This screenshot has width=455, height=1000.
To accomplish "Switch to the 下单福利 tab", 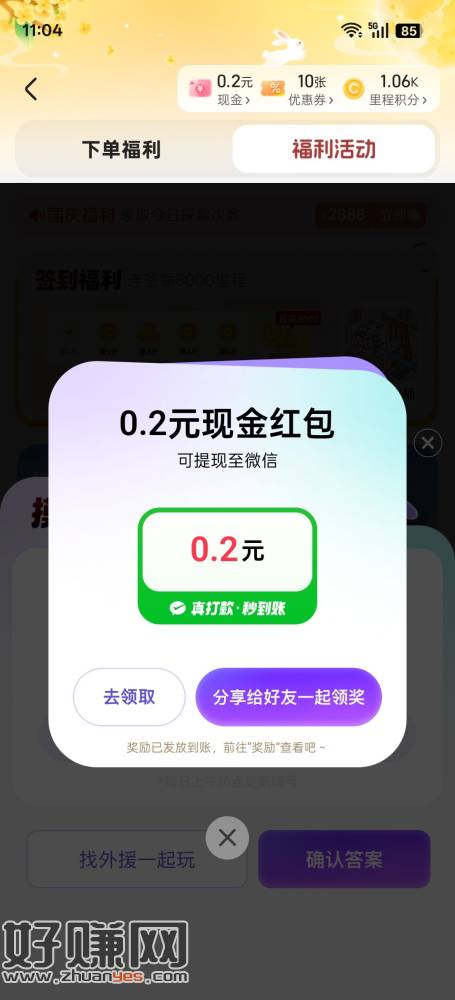I will [x=121, y=149].
